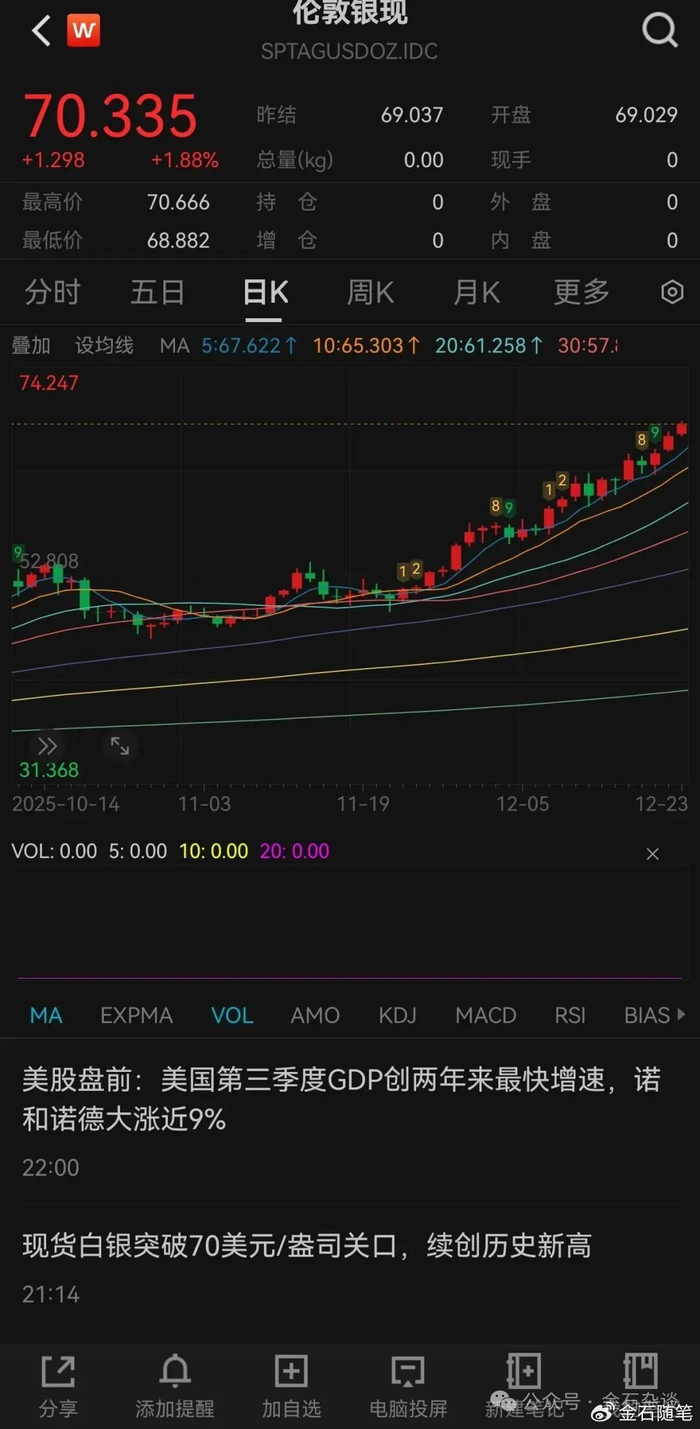Select the 周K chart tab
This screenshot has height=1429, width=700.
pyautogui.click(x=370, y=292)
